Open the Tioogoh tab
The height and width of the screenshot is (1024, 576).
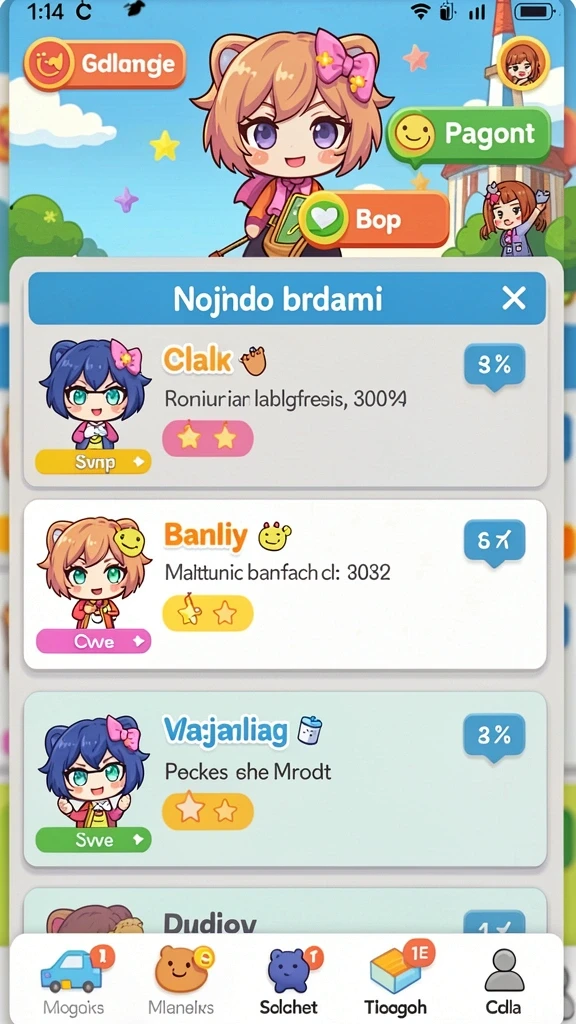(x=396, y=978)
